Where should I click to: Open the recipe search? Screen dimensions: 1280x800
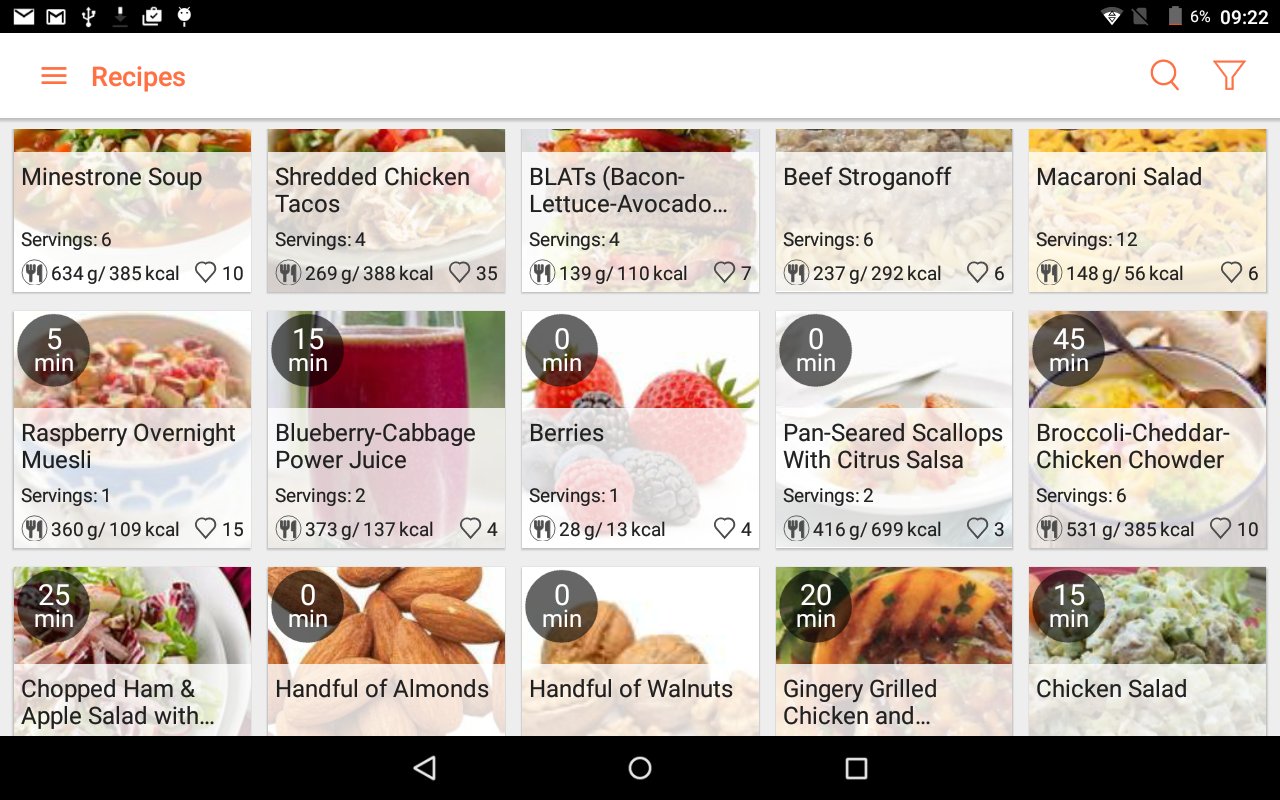pyautogui.click(x=1164, y=76)
